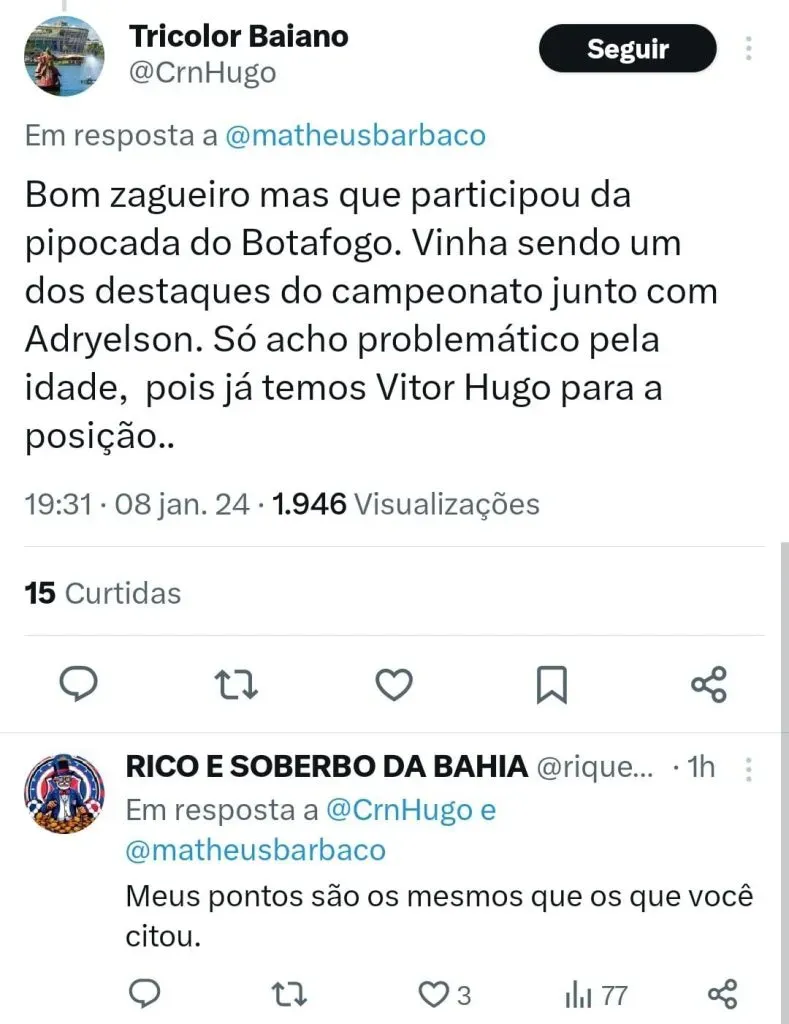Retweet Tricolor Baiano's tweet
Screen dimensions: 789x1024
tap(237, 684)
